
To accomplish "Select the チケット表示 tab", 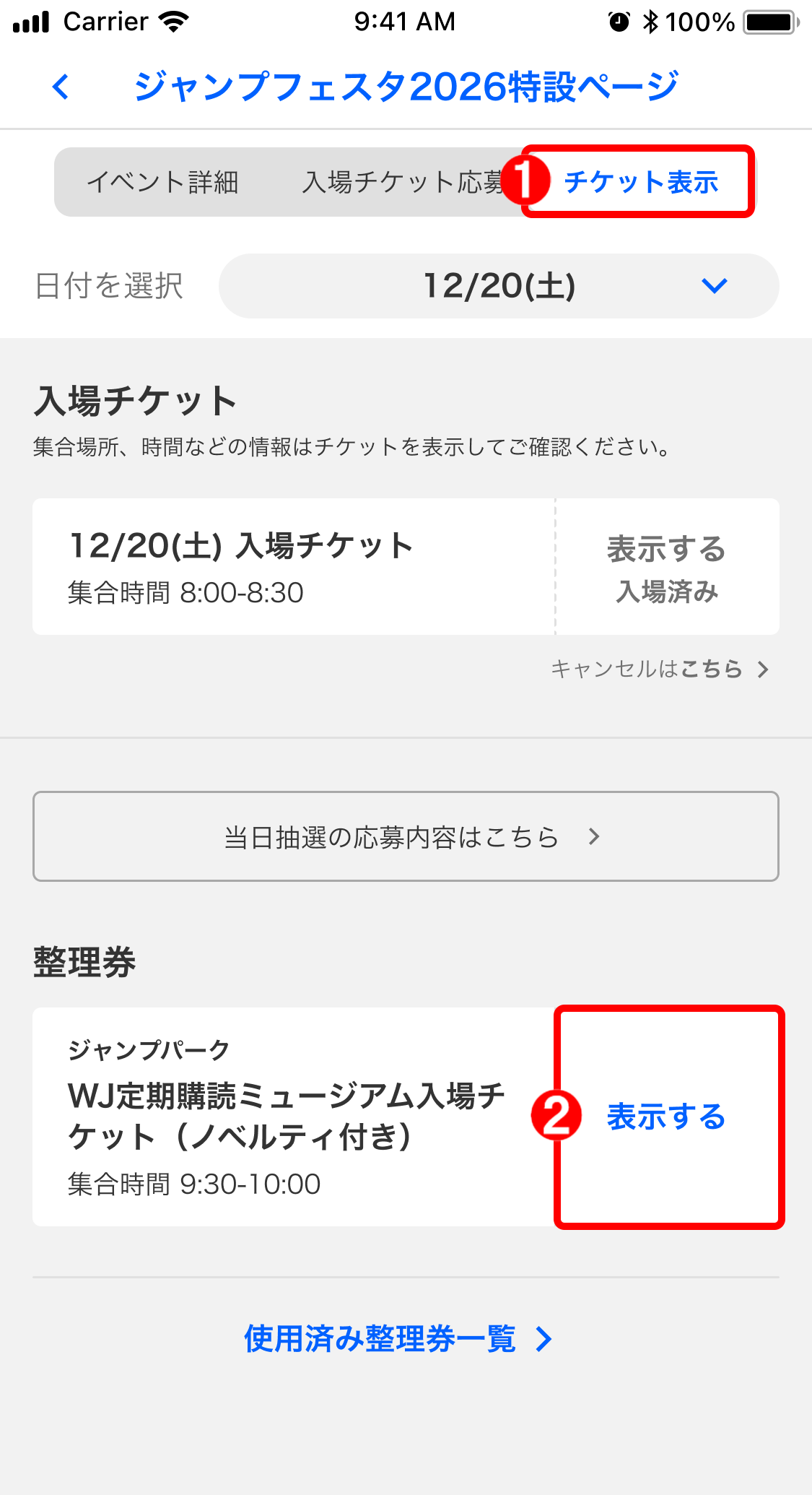I will click(641, 182).
